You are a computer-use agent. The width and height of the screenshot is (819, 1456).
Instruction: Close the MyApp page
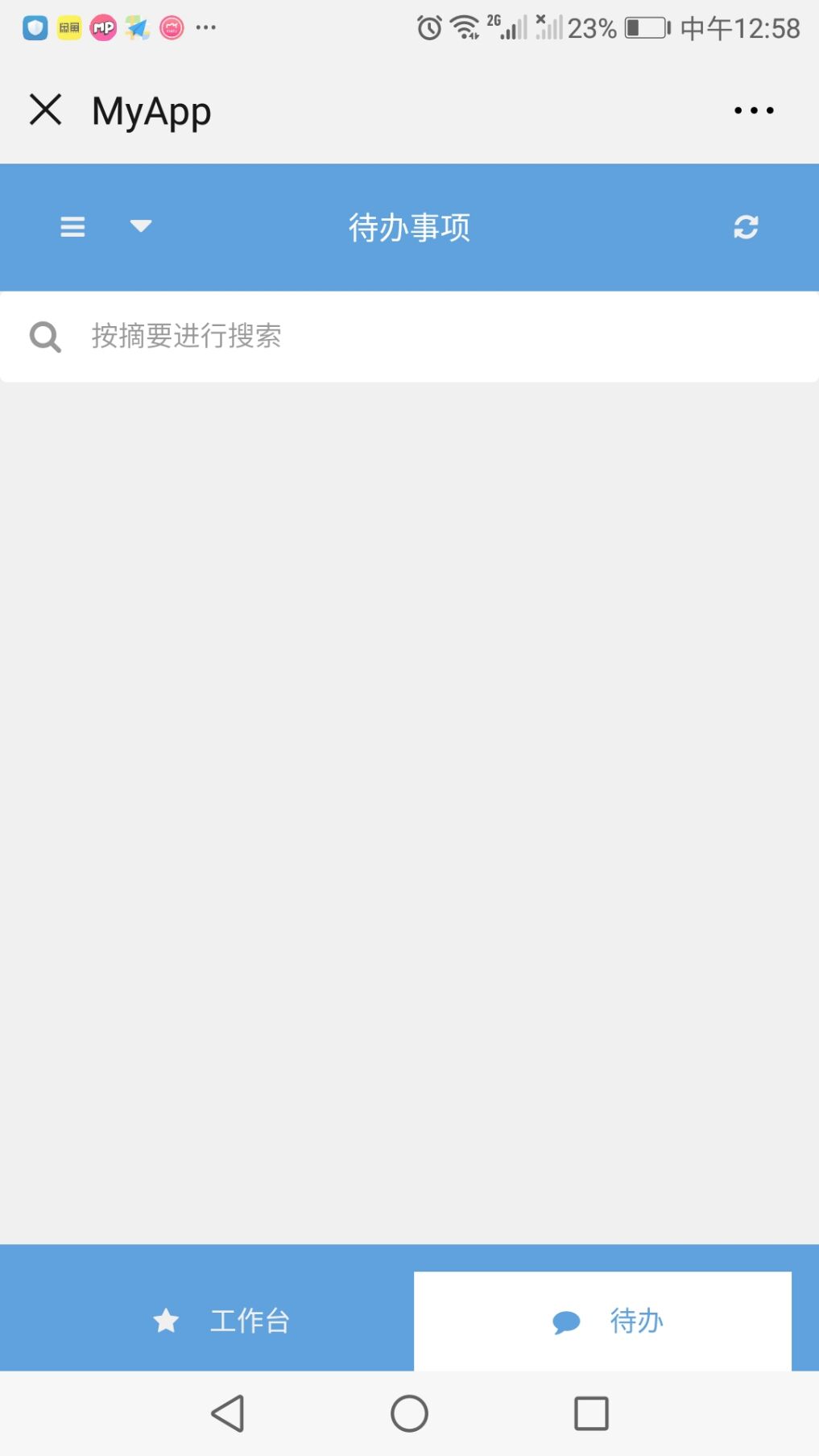46,110
